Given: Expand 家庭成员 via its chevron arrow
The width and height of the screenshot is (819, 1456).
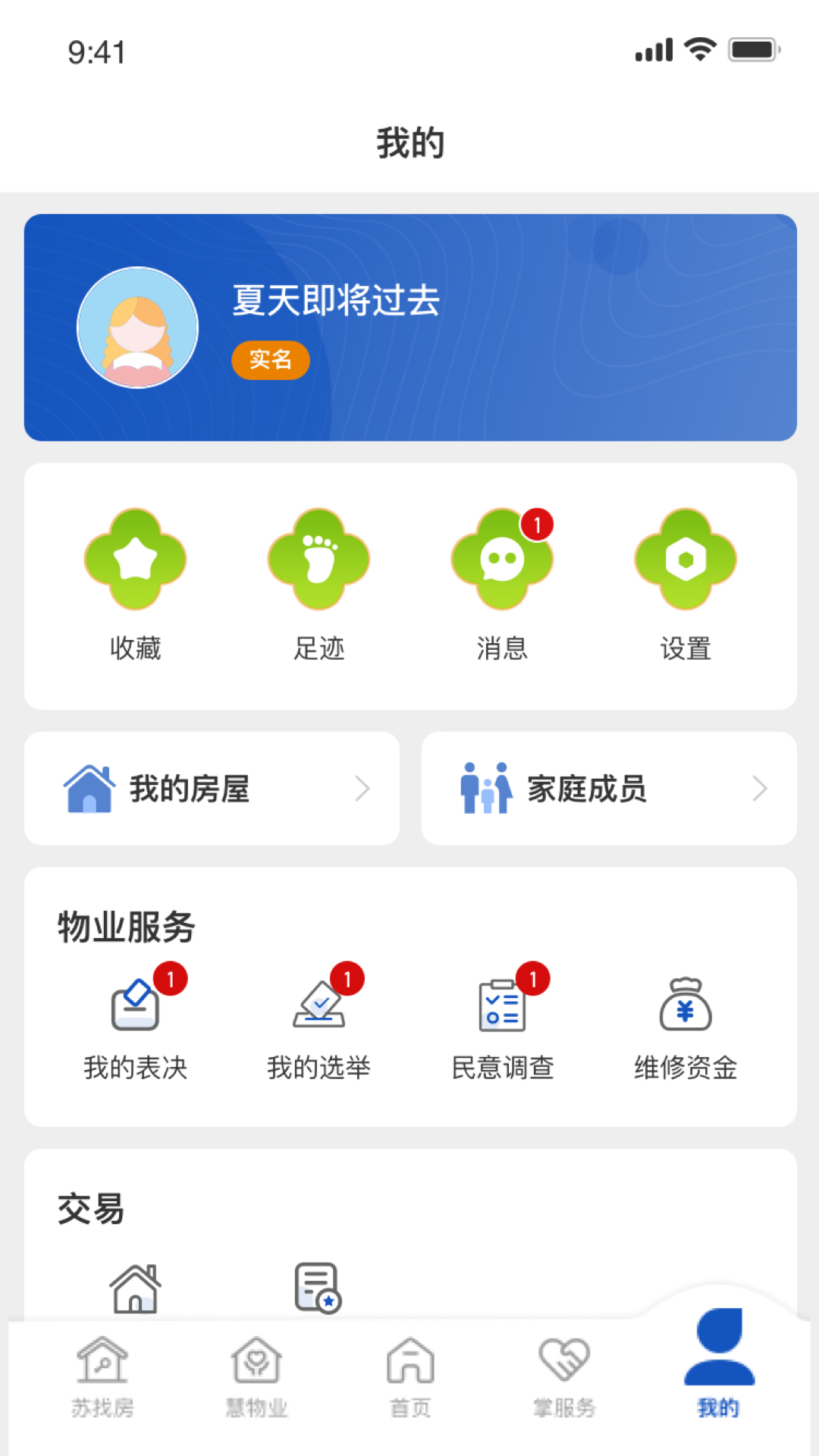Looking at the screenshot, I should tap(759, 789).
